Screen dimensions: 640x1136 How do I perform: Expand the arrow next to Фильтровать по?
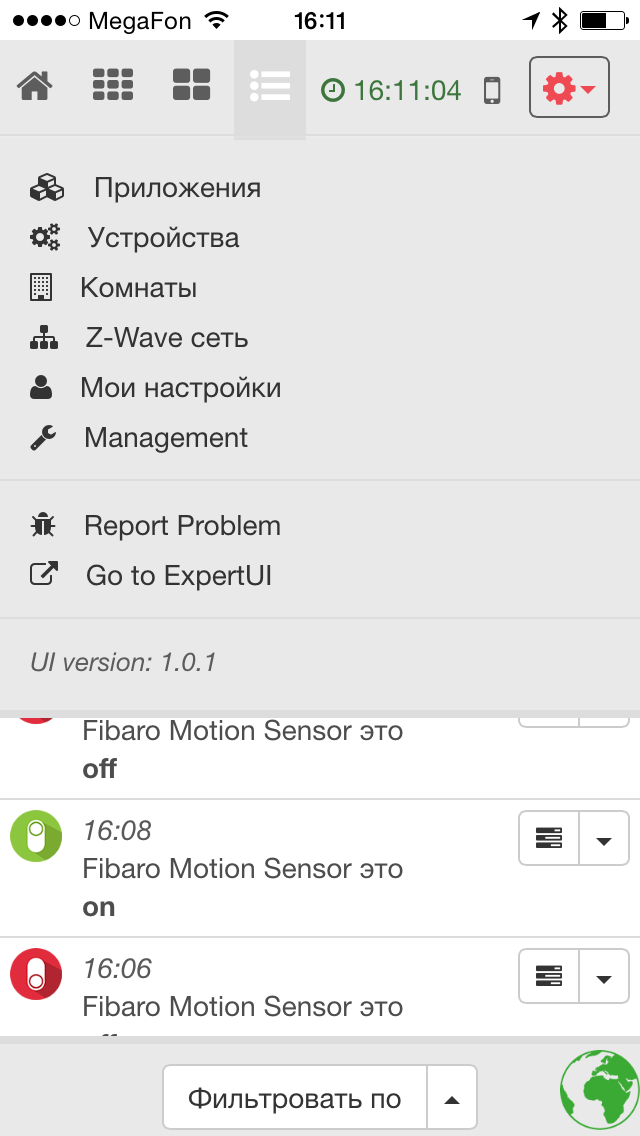452,1098
